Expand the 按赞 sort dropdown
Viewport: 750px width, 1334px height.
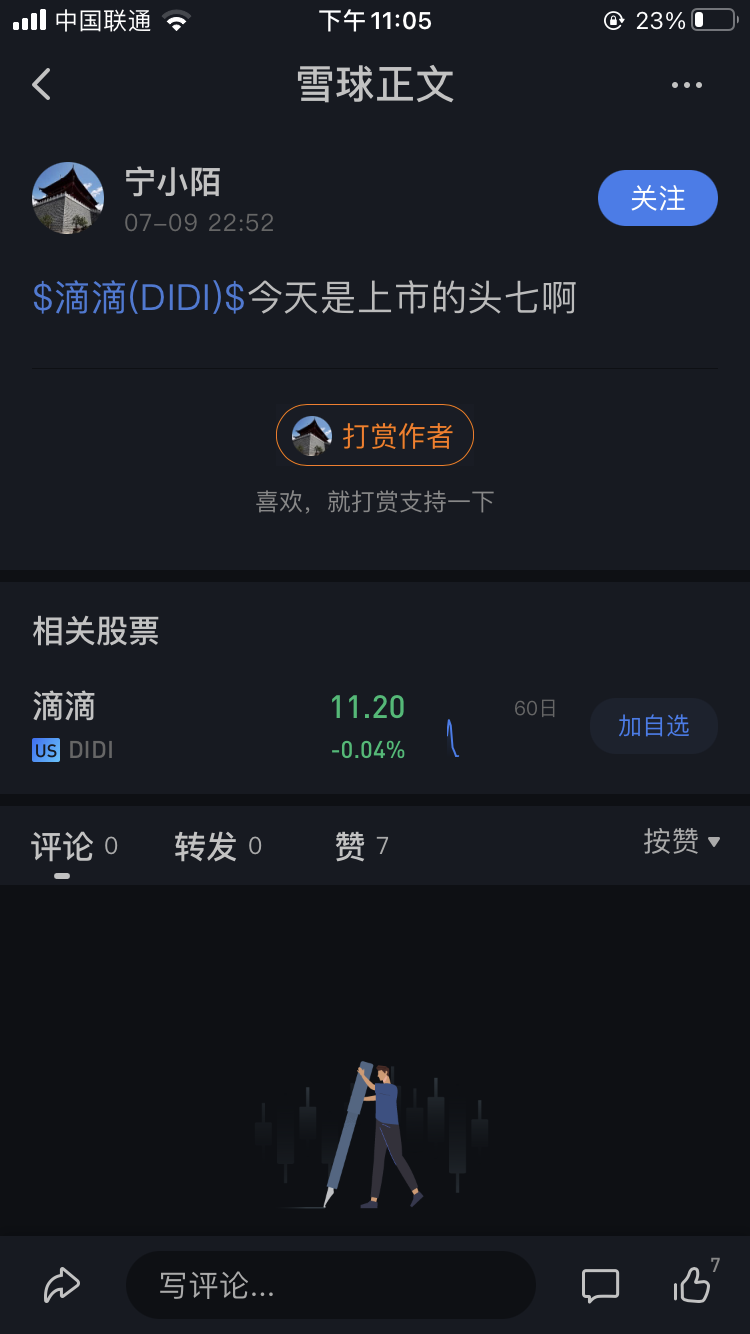(x=681, y=842)
